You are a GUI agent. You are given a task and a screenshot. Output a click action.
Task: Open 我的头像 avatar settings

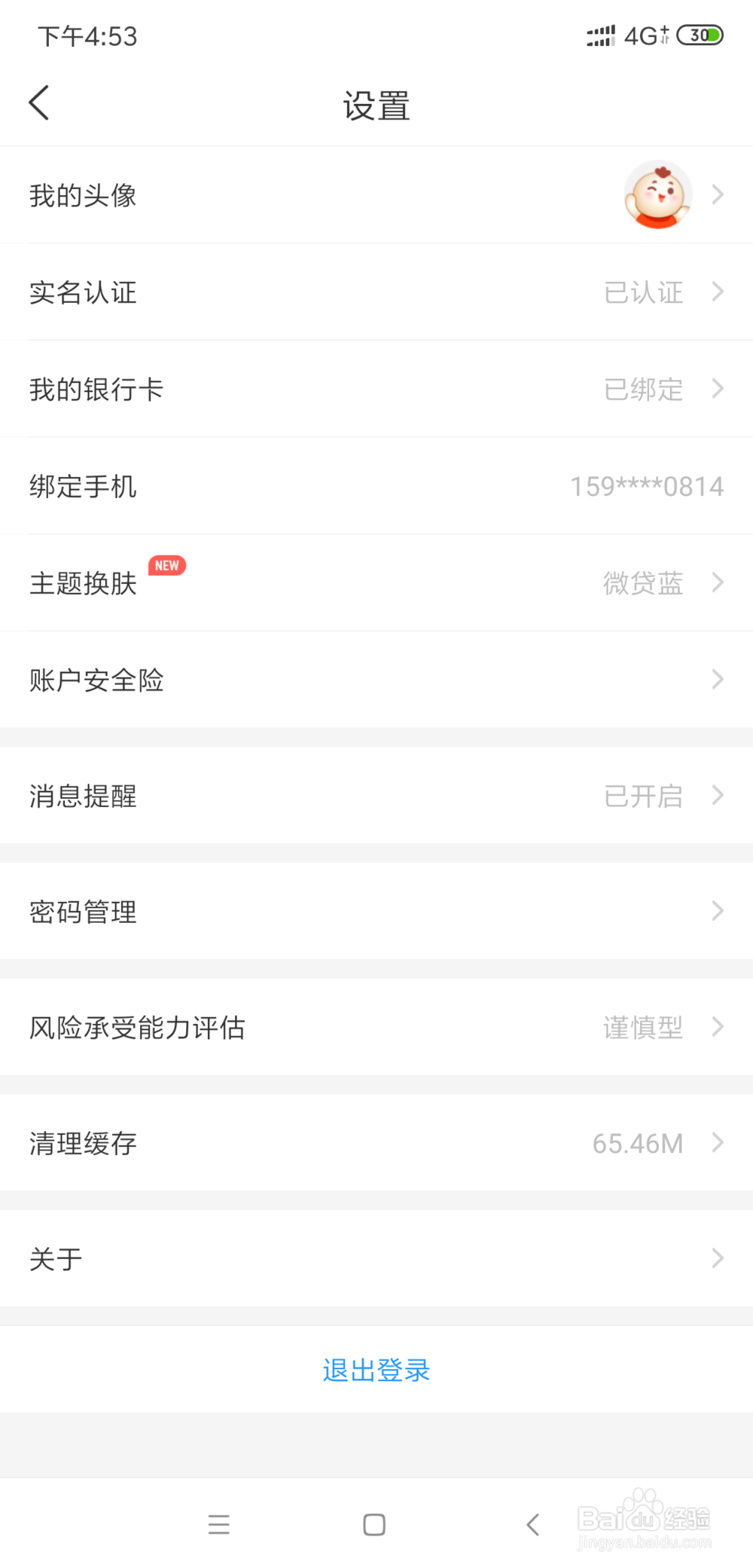click(x=83, y=195)
